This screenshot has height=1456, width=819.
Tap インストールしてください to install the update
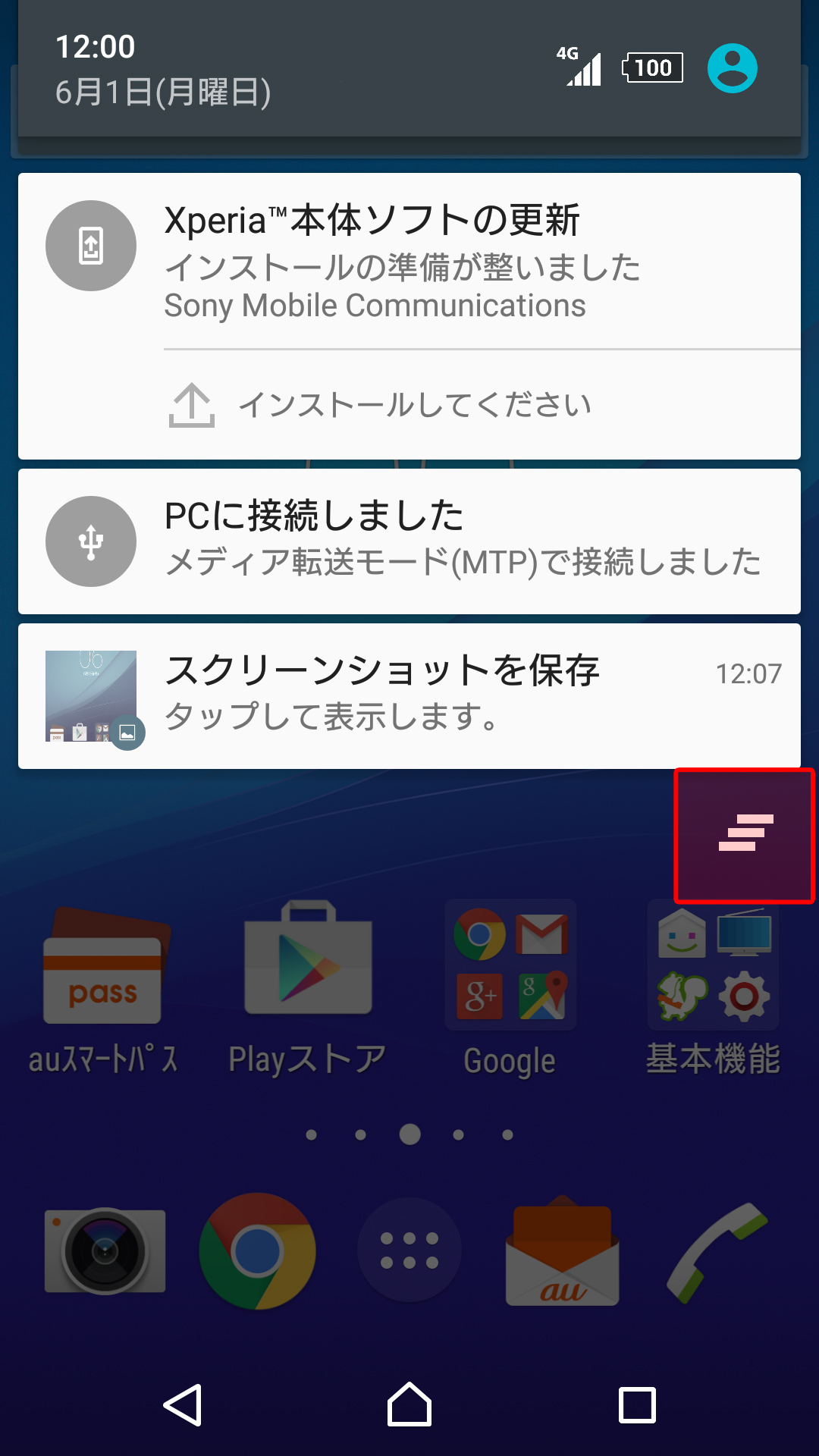pos(413,405)
